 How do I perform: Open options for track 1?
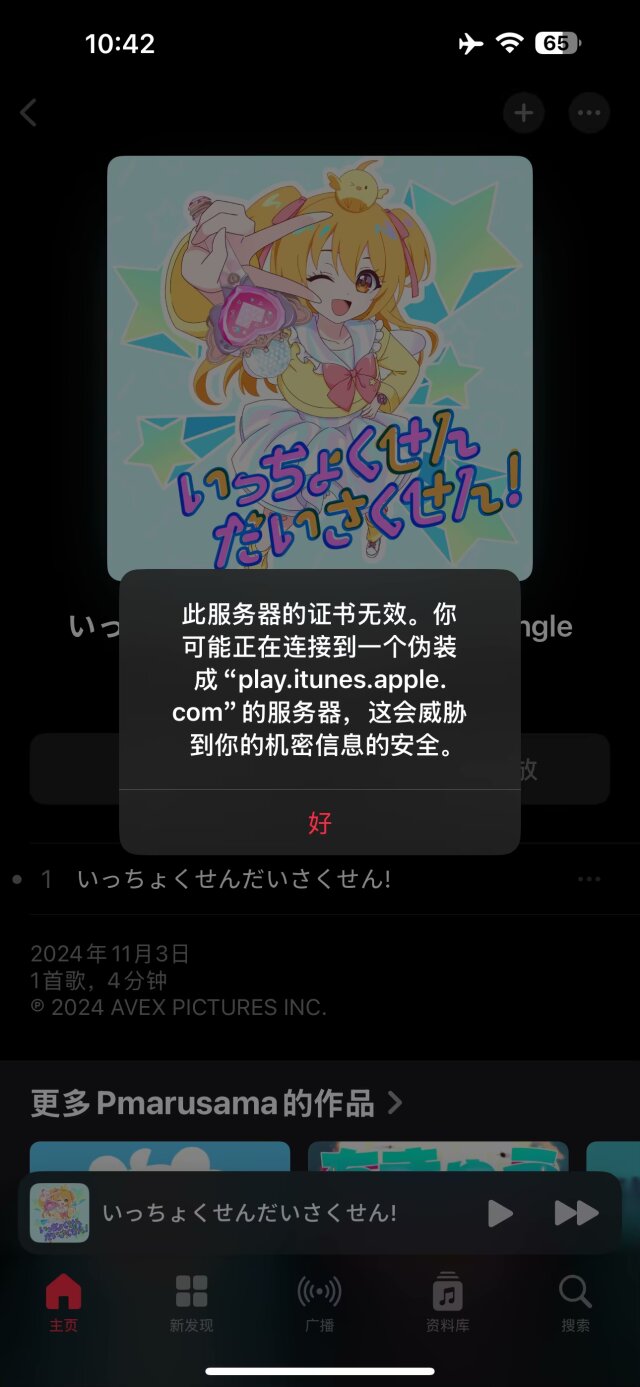click(x=589, y=879)
